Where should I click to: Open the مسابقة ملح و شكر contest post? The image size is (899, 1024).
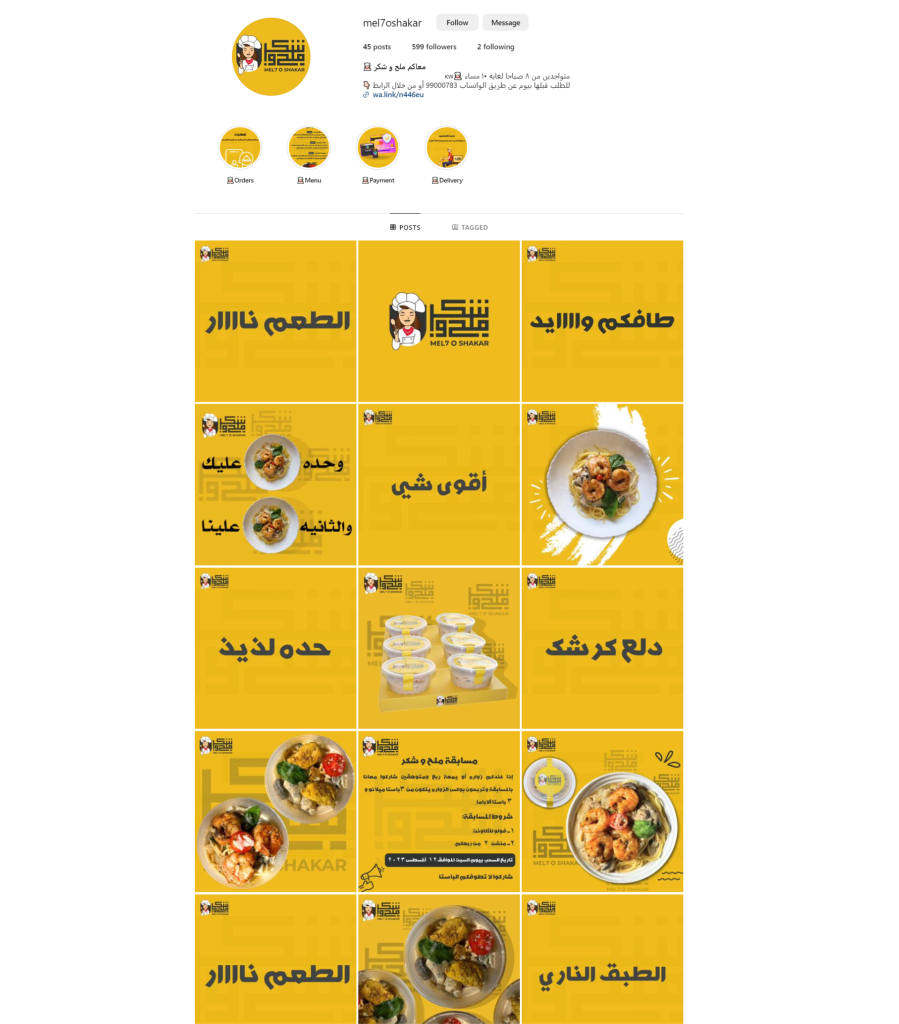(438, 811)
